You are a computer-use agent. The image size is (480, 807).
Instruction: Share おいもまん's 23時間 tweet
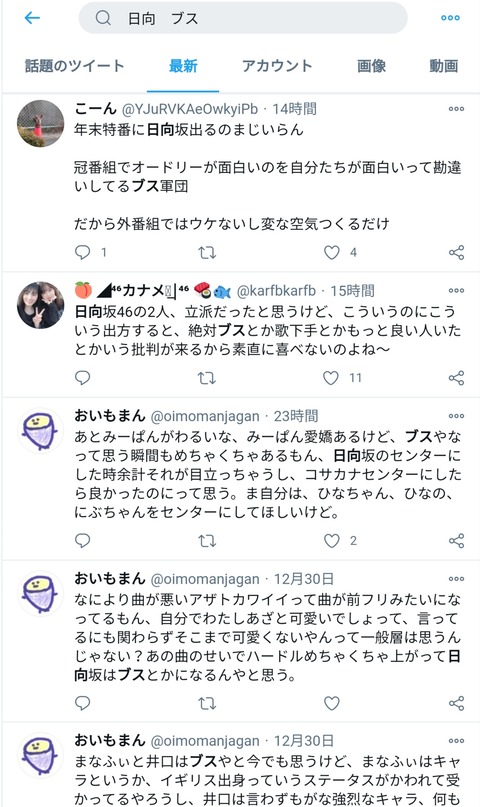(456, 541)
